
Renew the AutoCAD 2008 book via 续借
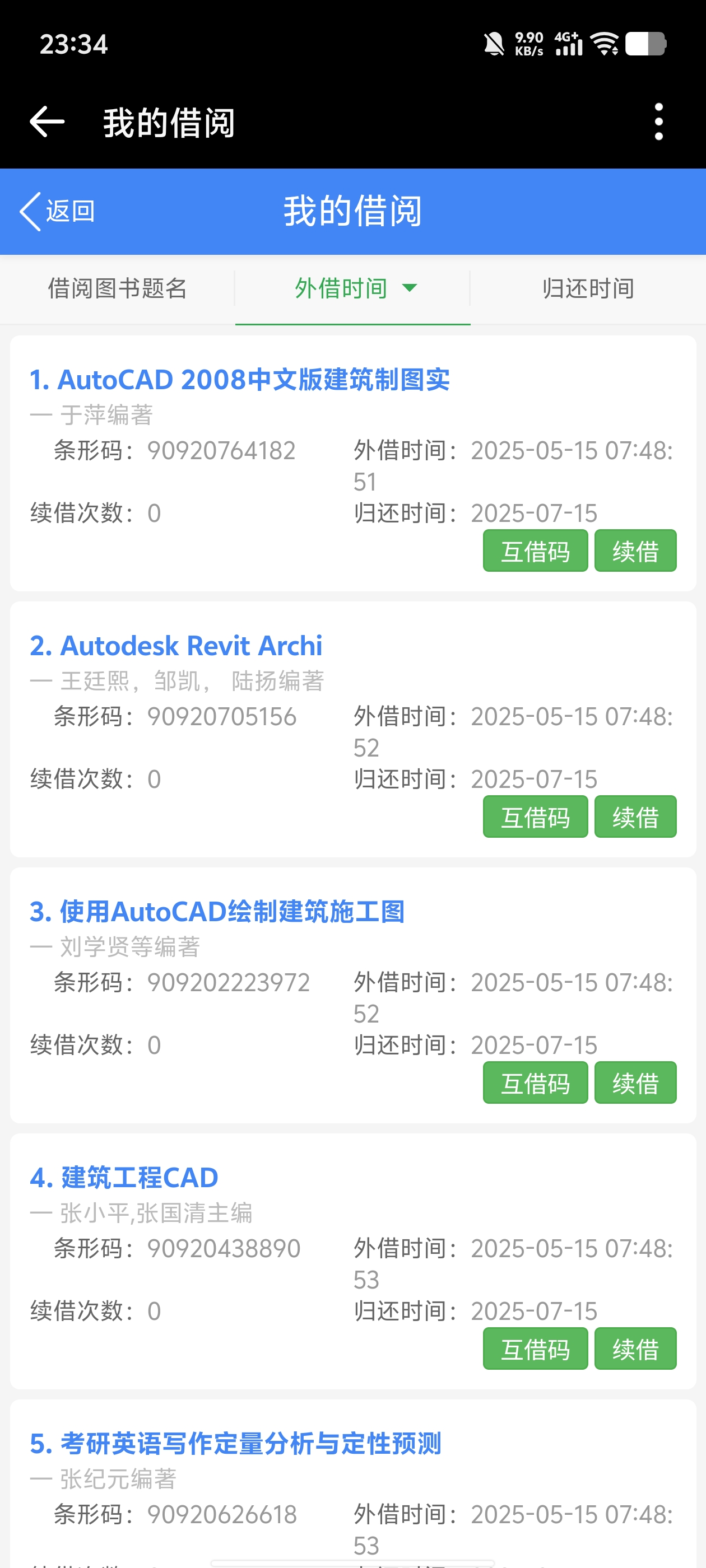click(x=635, y=551)
